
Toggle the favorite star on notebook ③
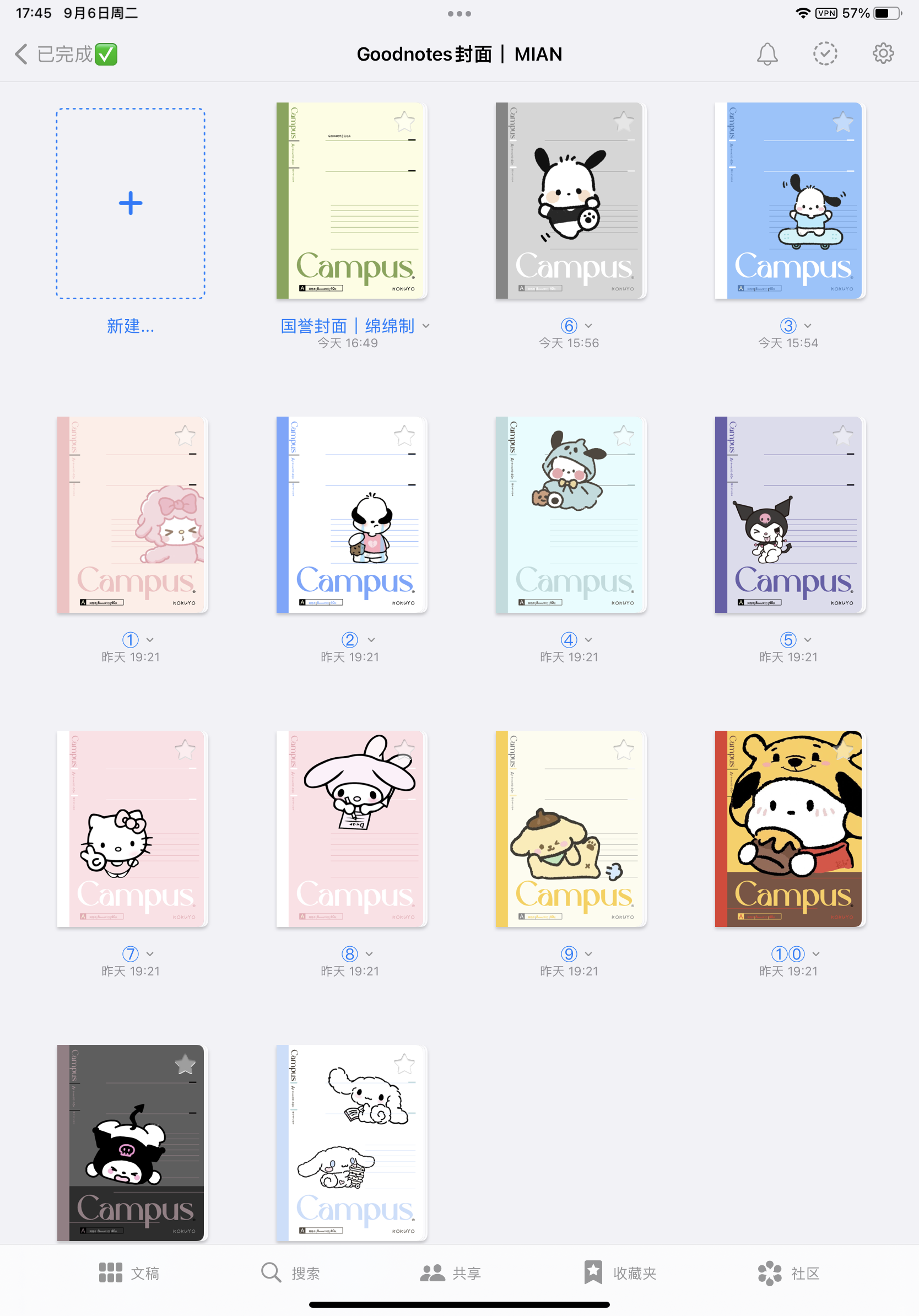click(843, 122)
